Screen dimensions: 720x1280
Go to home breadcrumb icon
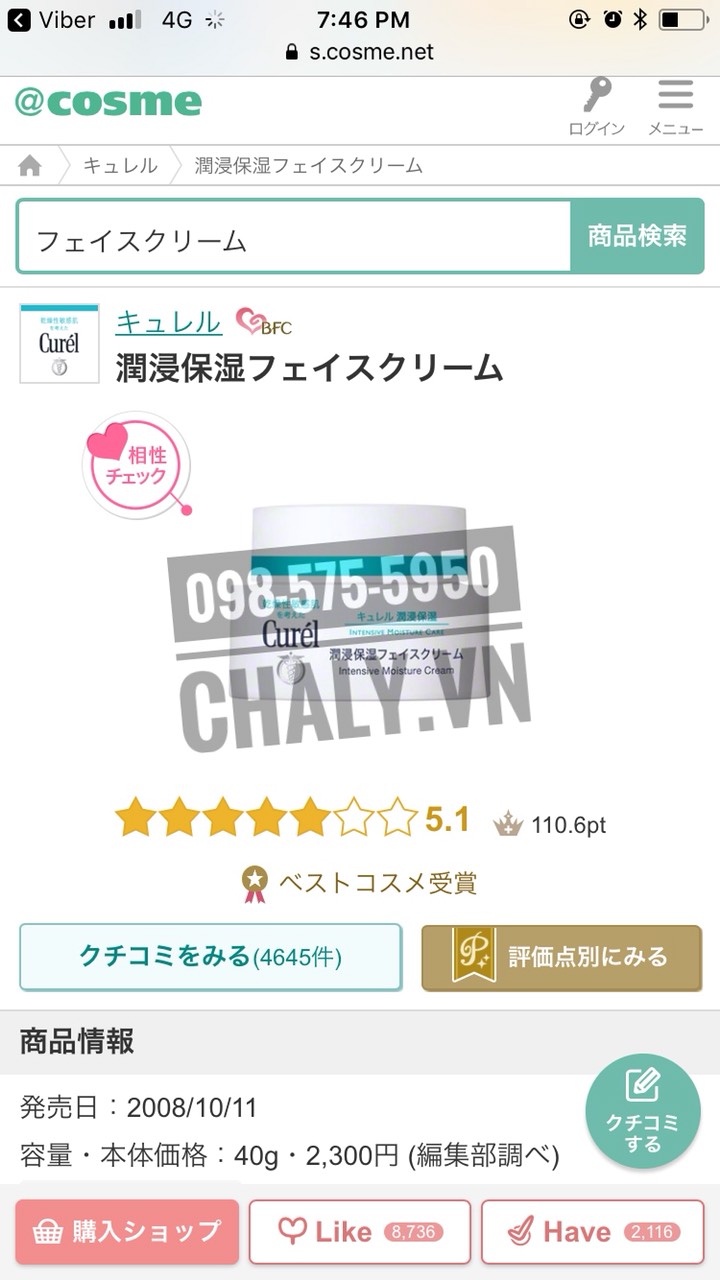click(31, 166)
